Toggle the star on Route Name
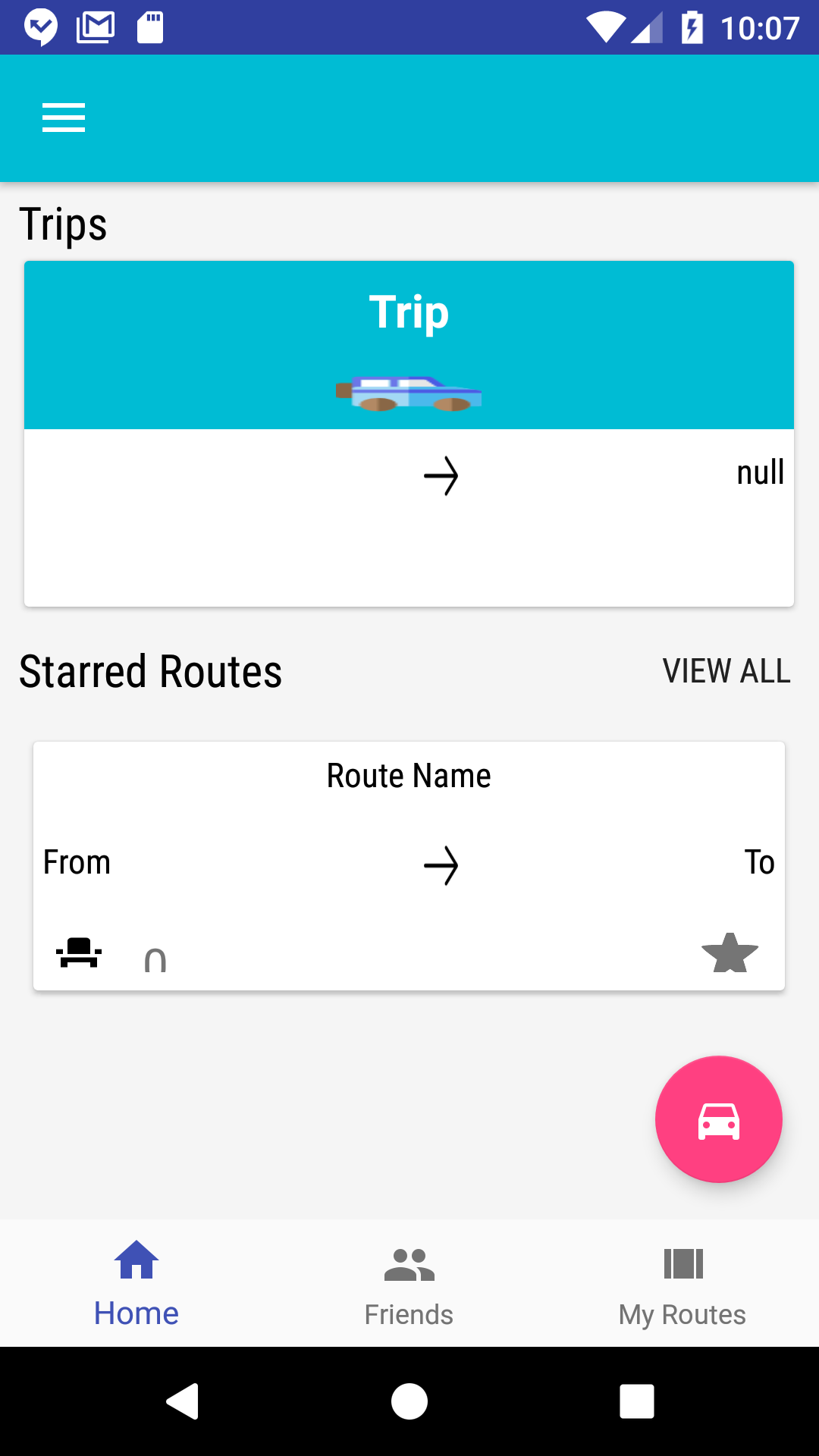Image resolution: width=819 pixels, height=1456 pixels. coord(730,953)
